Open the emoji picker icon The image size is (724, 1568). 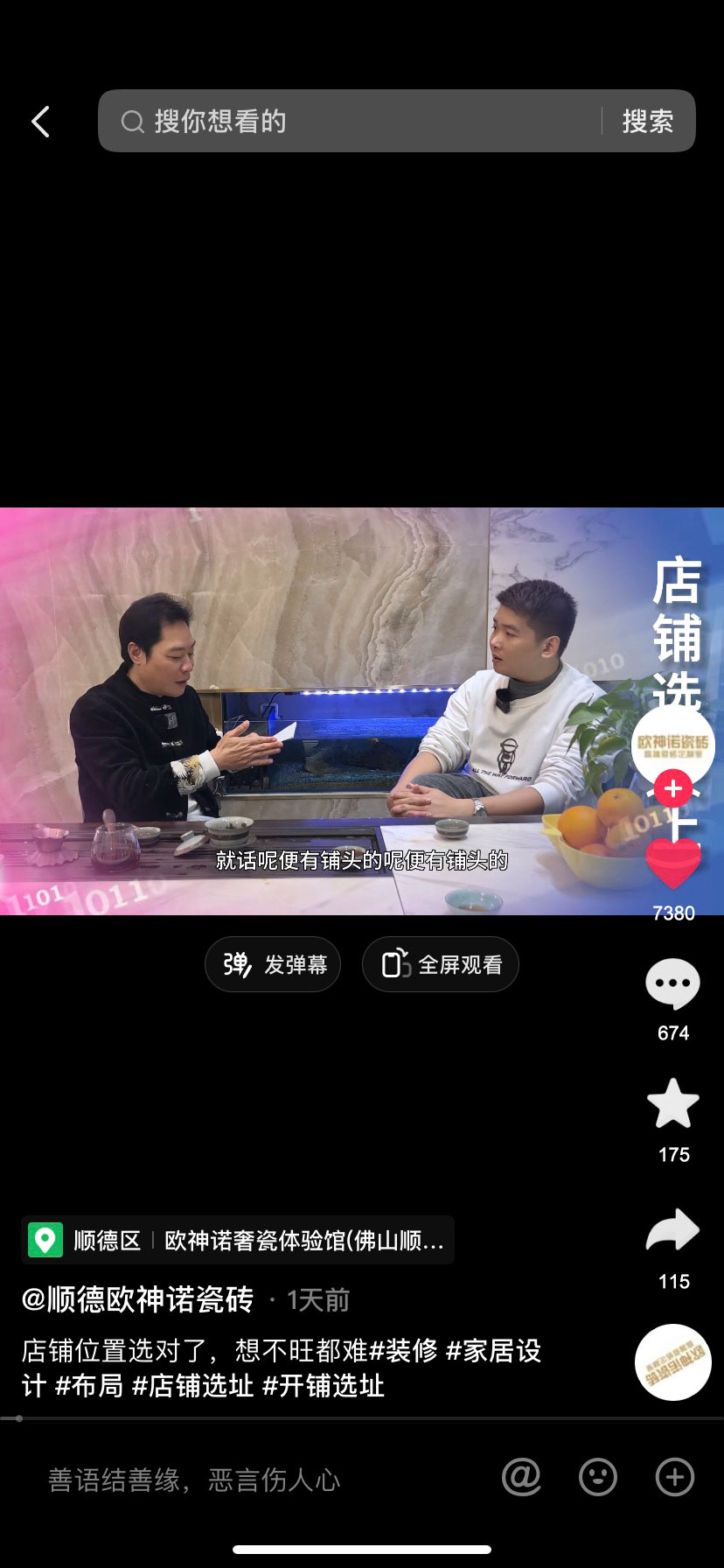click(598, 1478)
